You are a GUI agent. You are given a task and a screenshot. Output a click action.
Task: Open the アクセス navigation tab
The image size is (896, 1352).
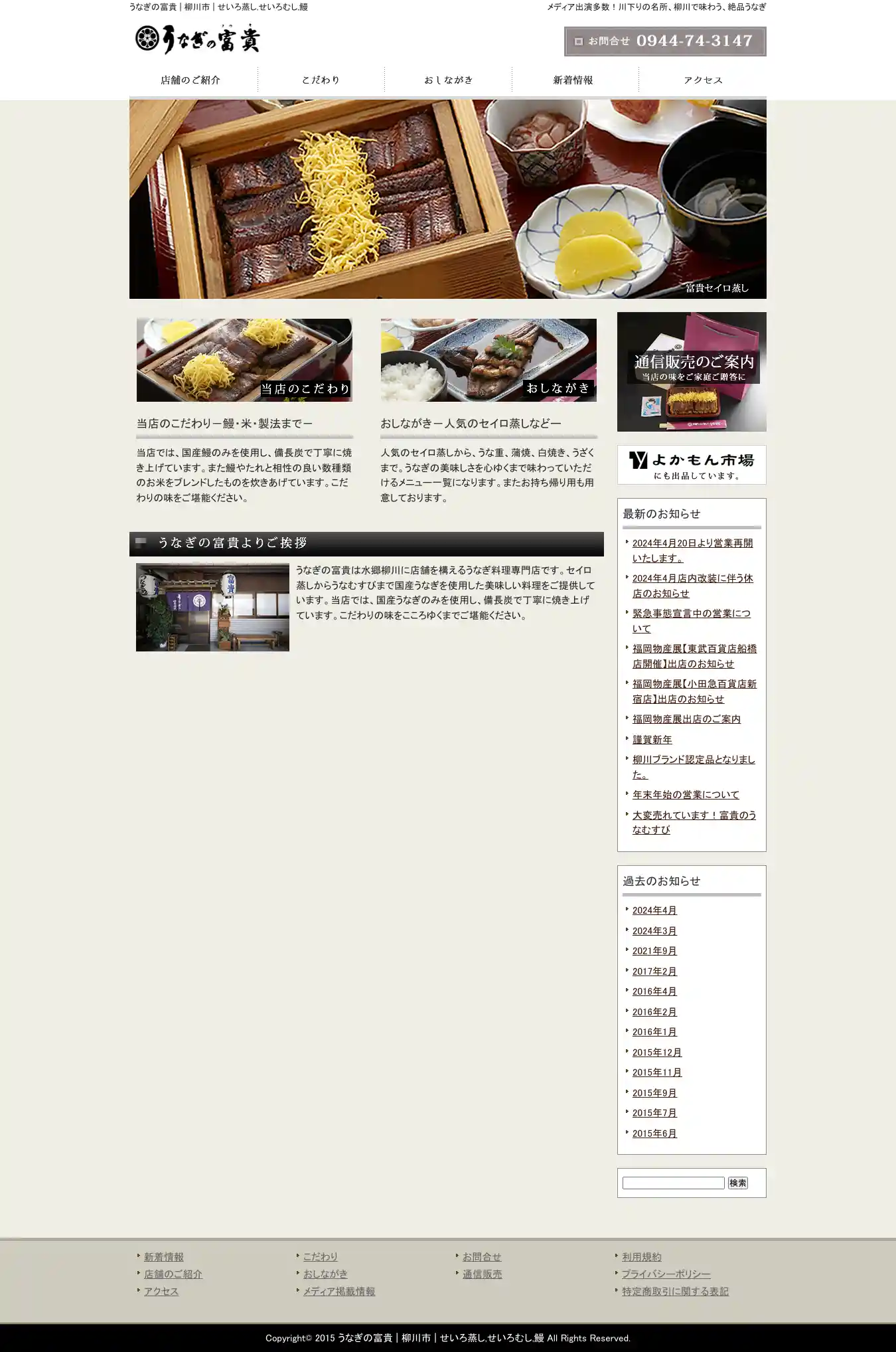coord(703,80)
